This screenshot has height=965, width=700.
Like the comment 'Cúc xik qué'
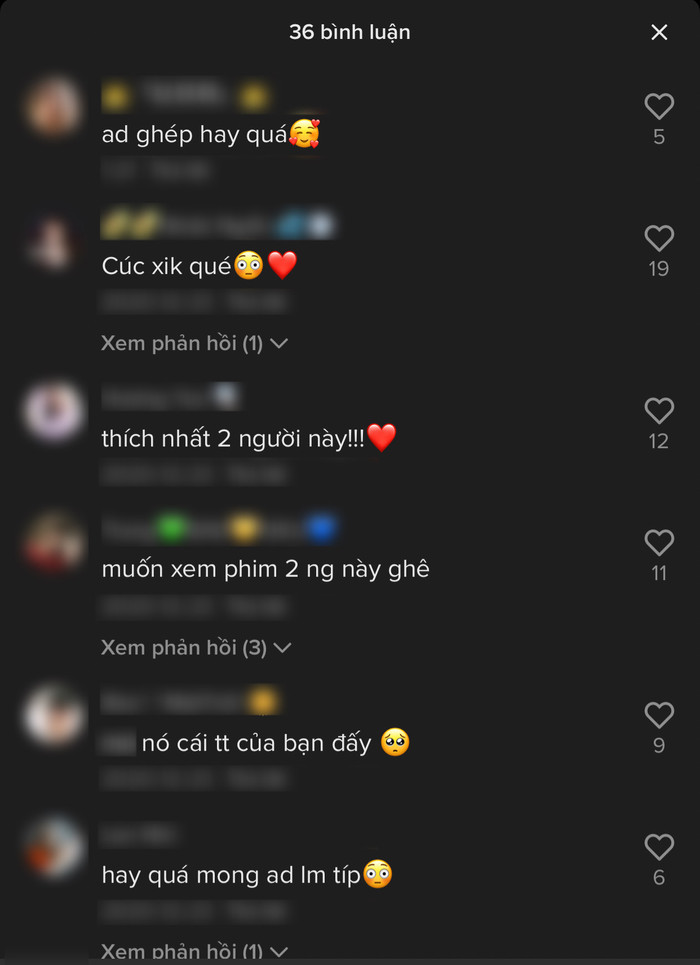click(659, 238)
